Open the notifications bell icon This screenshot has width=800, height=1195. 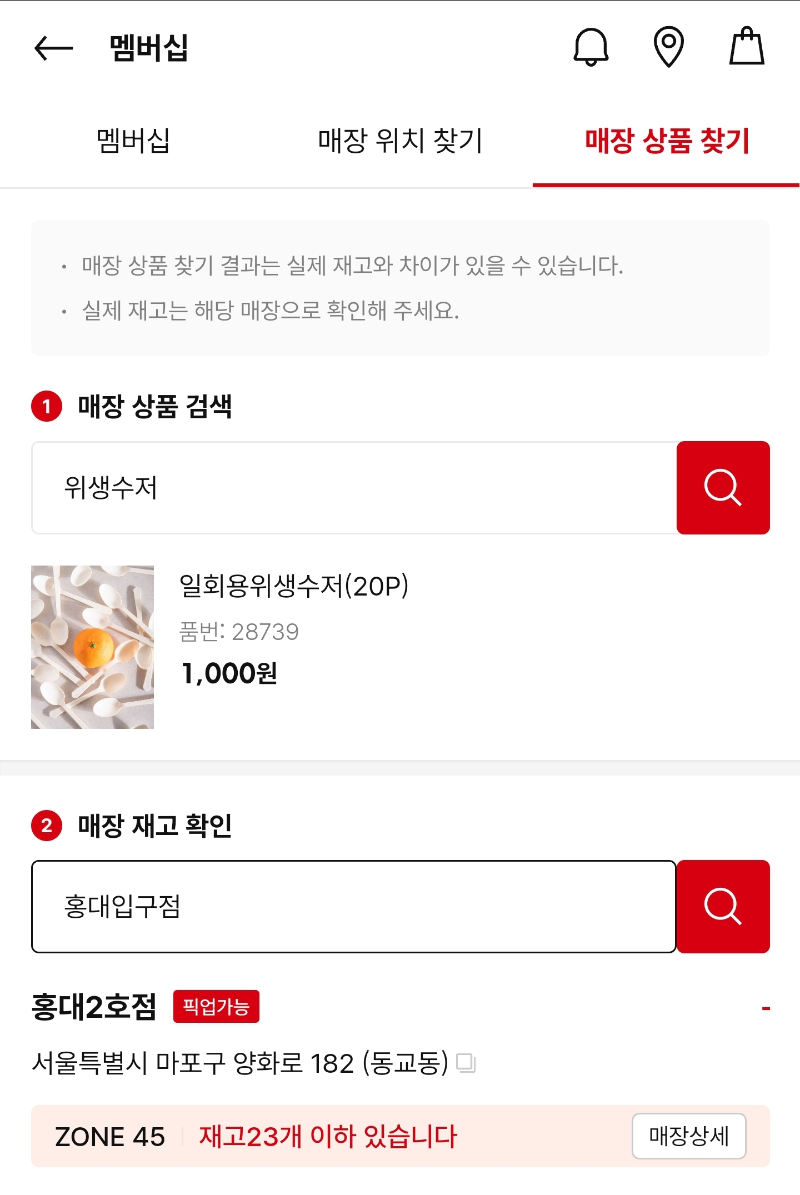(x=591, y=46)
